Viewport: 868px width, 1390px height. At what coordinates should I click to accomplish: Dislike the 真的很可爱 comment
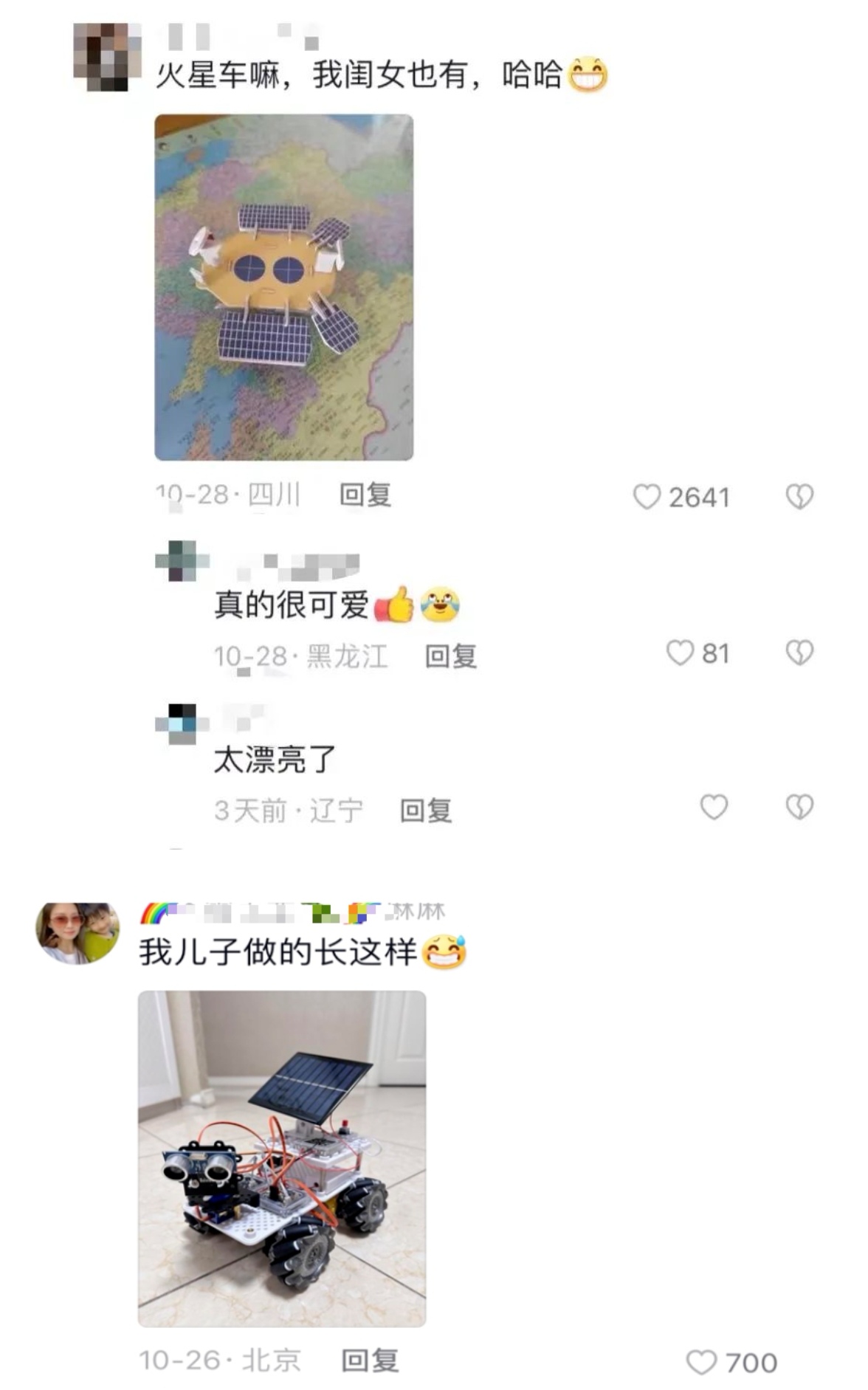coord(799,653)
